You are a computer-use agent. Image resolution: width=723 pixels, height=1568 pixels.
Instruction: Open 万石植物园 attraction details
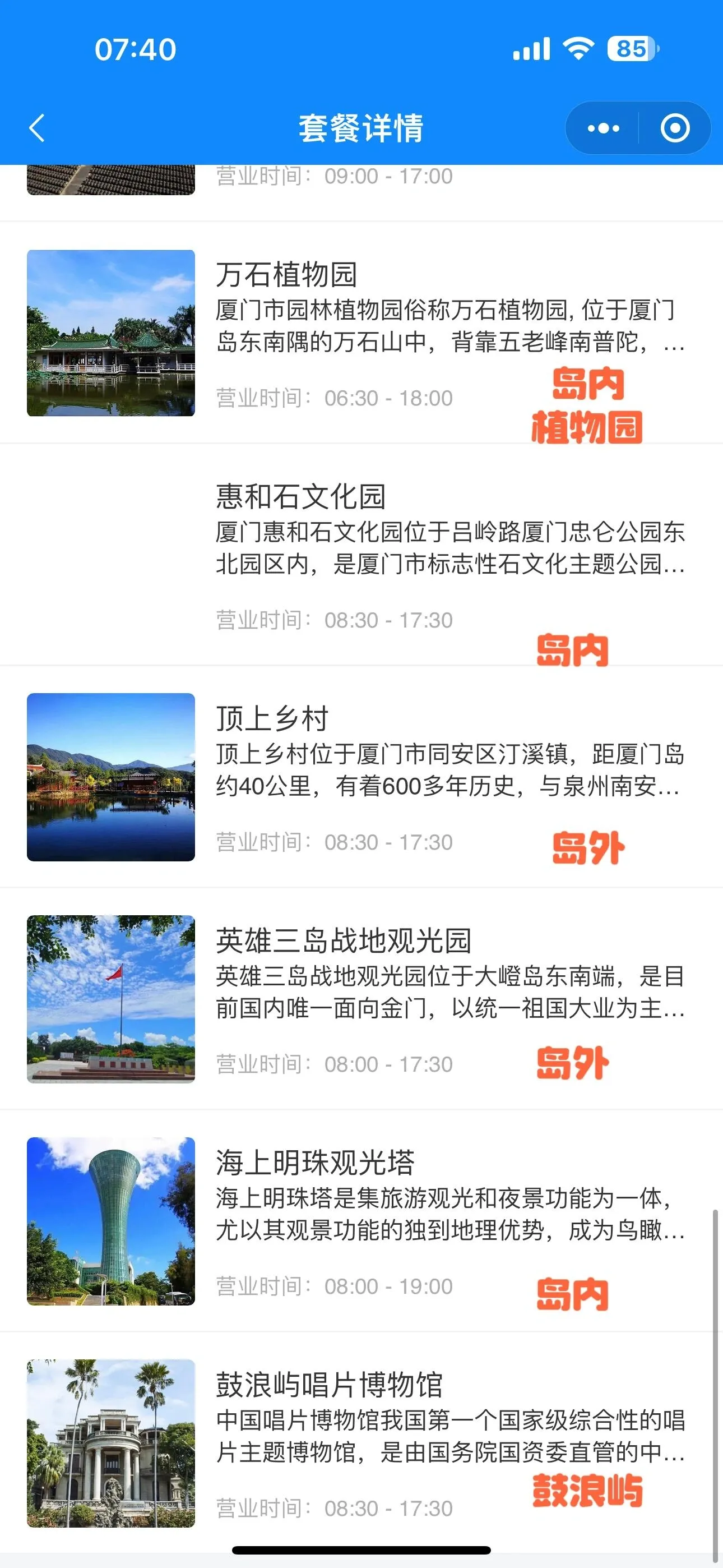(x=286, y=275)
